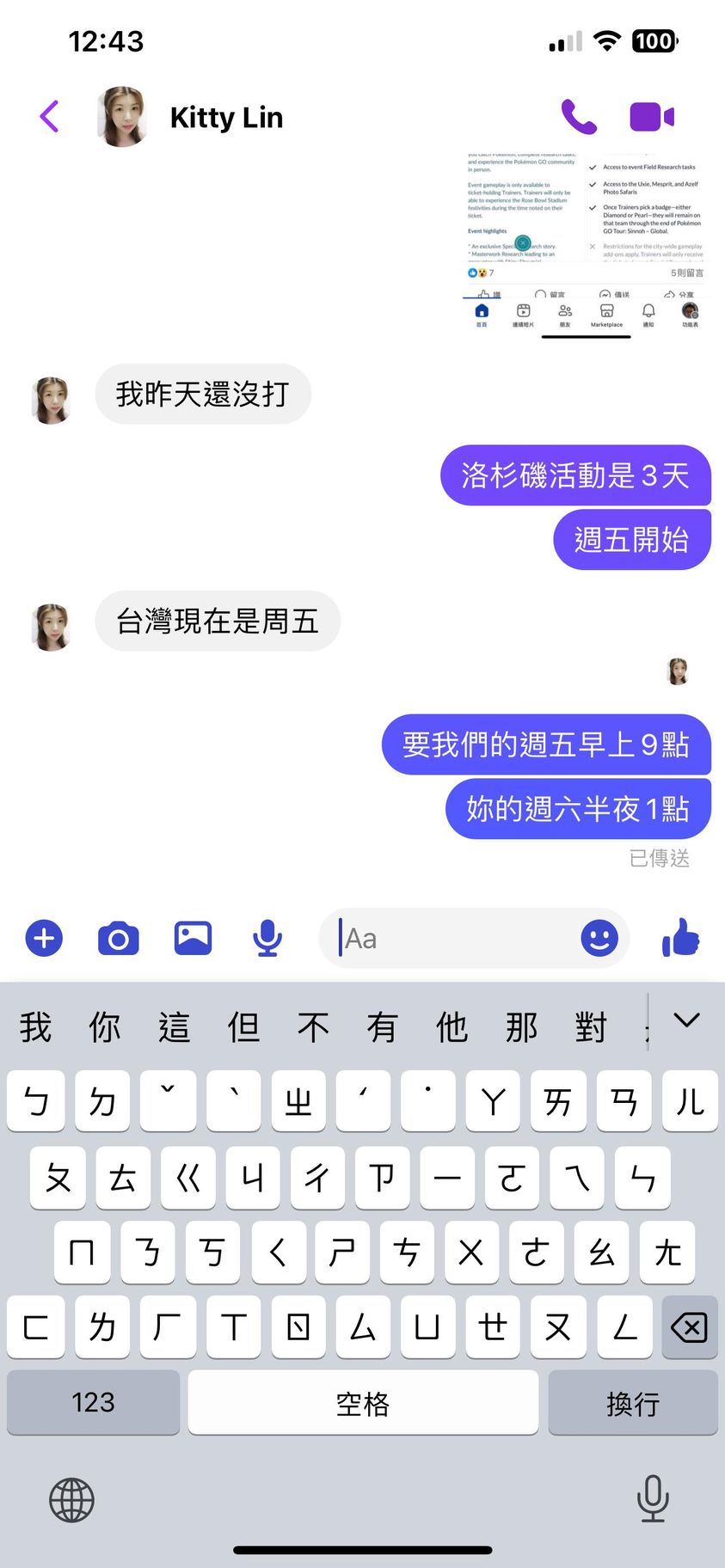Go back to the chat list

(50, 116)
